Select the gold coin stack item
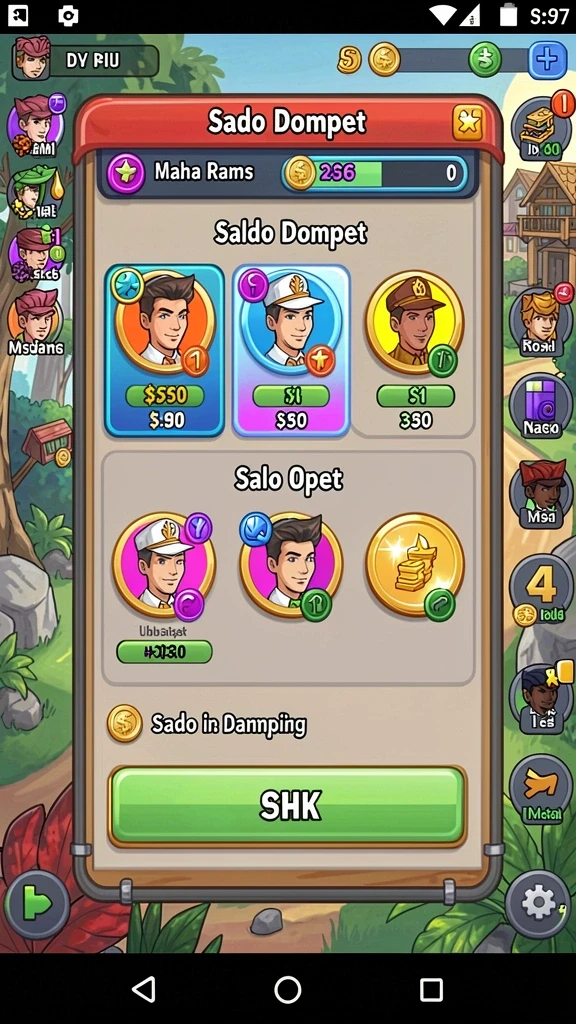 (x=415, y=564)
